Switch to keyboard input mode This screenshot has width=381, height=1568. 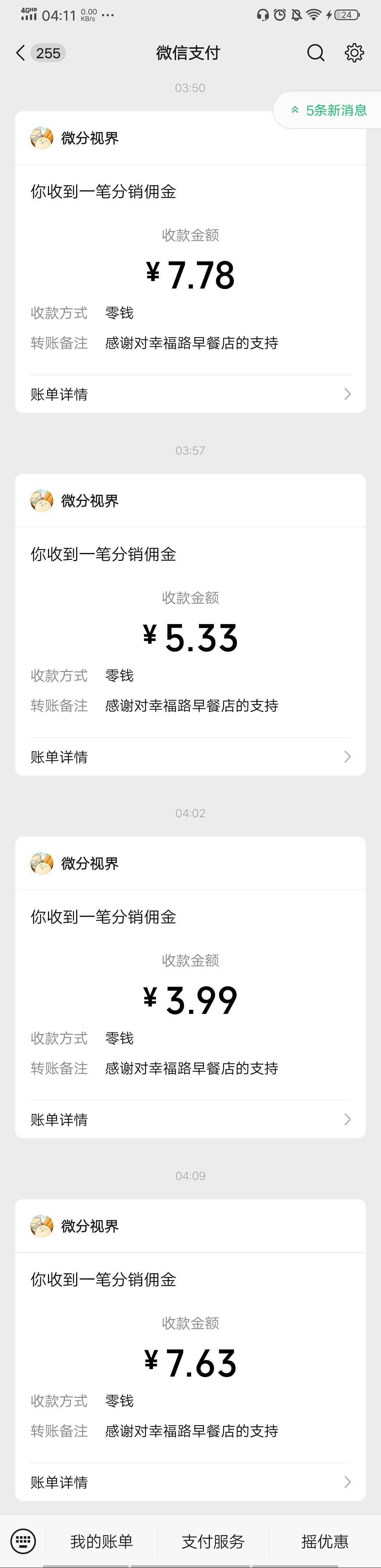23,1541
